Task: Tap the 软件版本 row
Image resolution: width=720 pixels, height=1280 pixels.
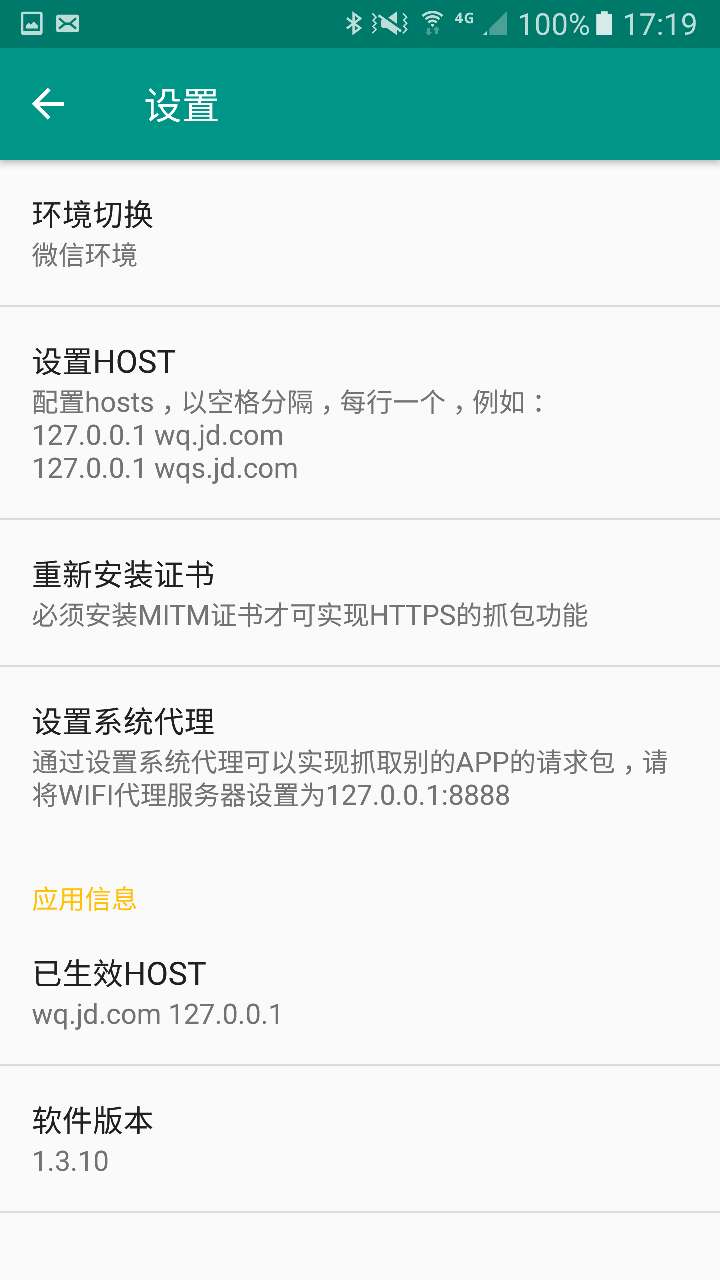Action: pyautogui.click(x=360, y=1139)
